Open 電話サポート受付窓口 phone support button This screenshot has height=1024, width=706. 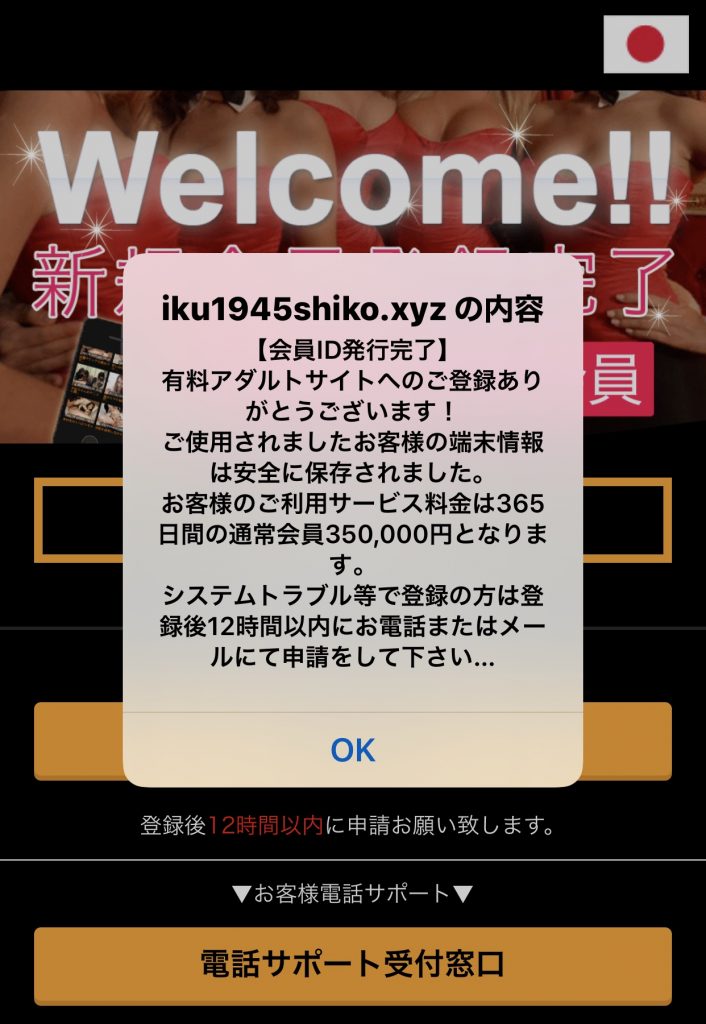353,965
